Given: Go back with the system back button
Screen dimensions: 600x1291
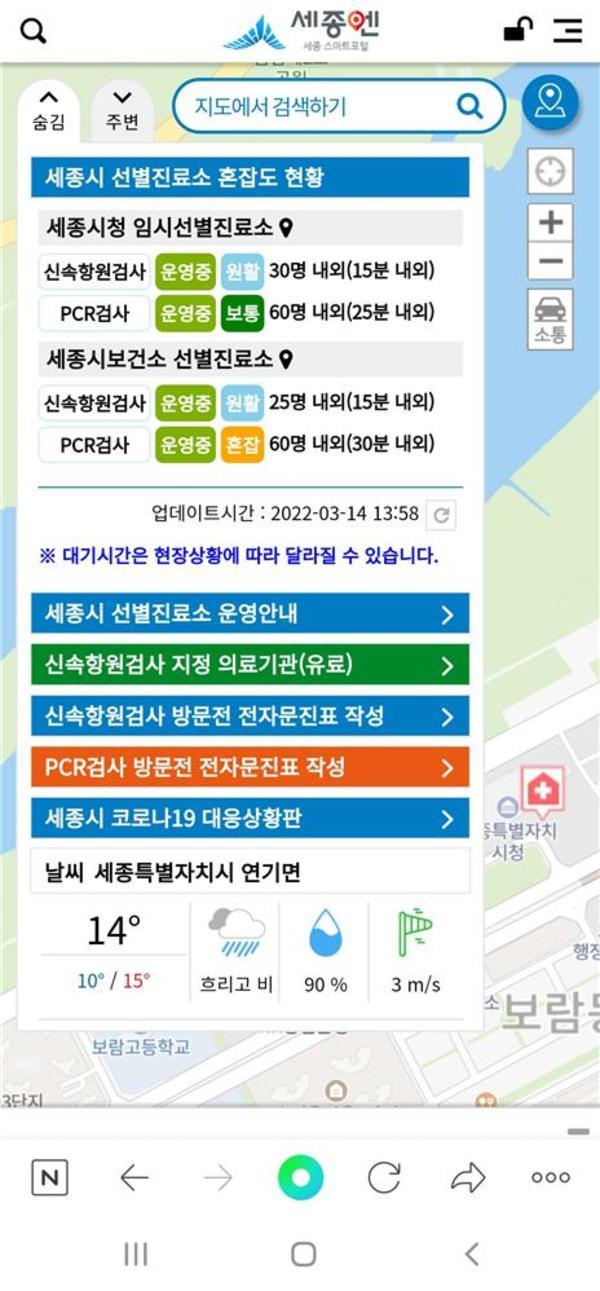Looking at the screenshot, I should 472,1253.
